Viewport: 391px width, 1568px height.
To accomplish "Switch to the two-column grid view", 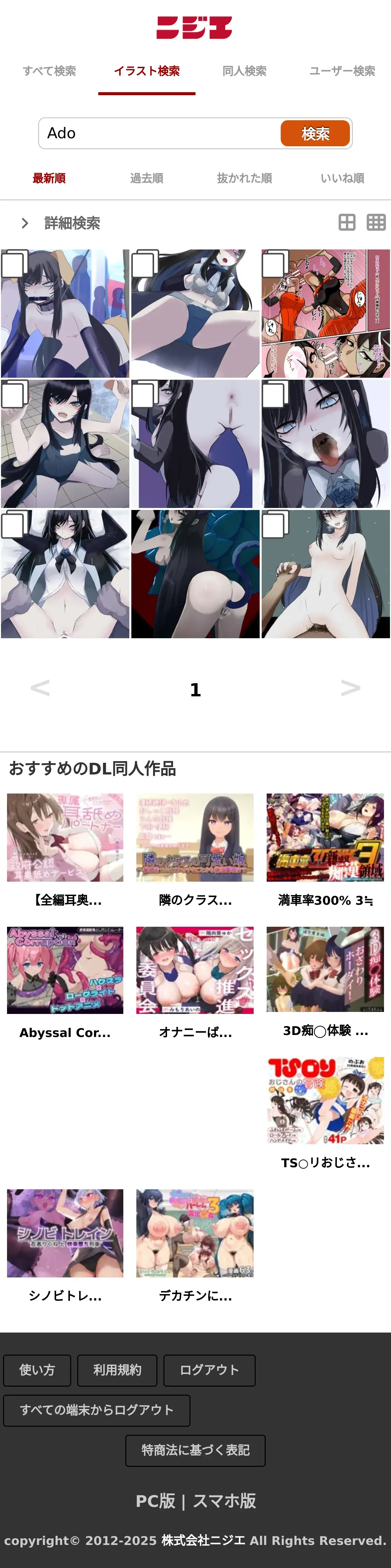I will [347, 223].
